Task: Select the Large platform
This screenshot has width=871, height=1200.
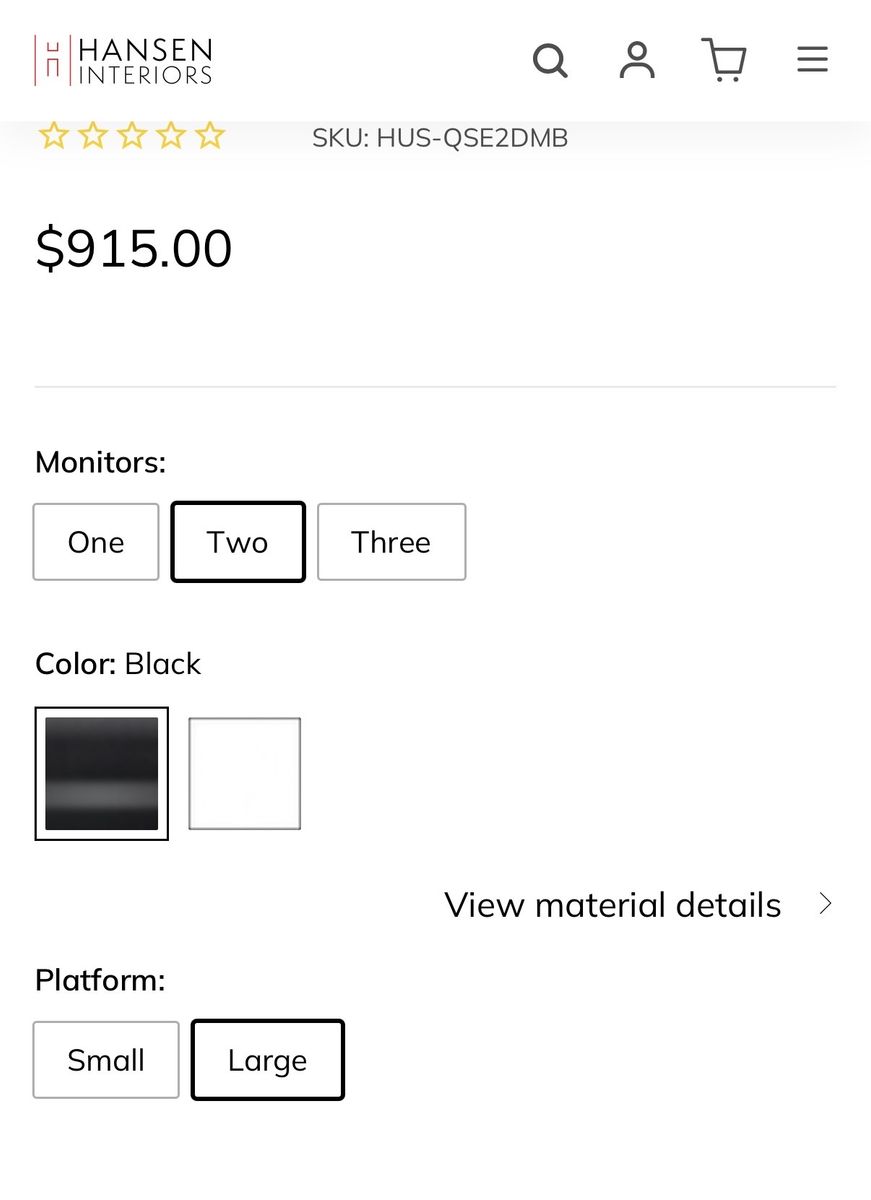Action: (x=267, y=1060)
